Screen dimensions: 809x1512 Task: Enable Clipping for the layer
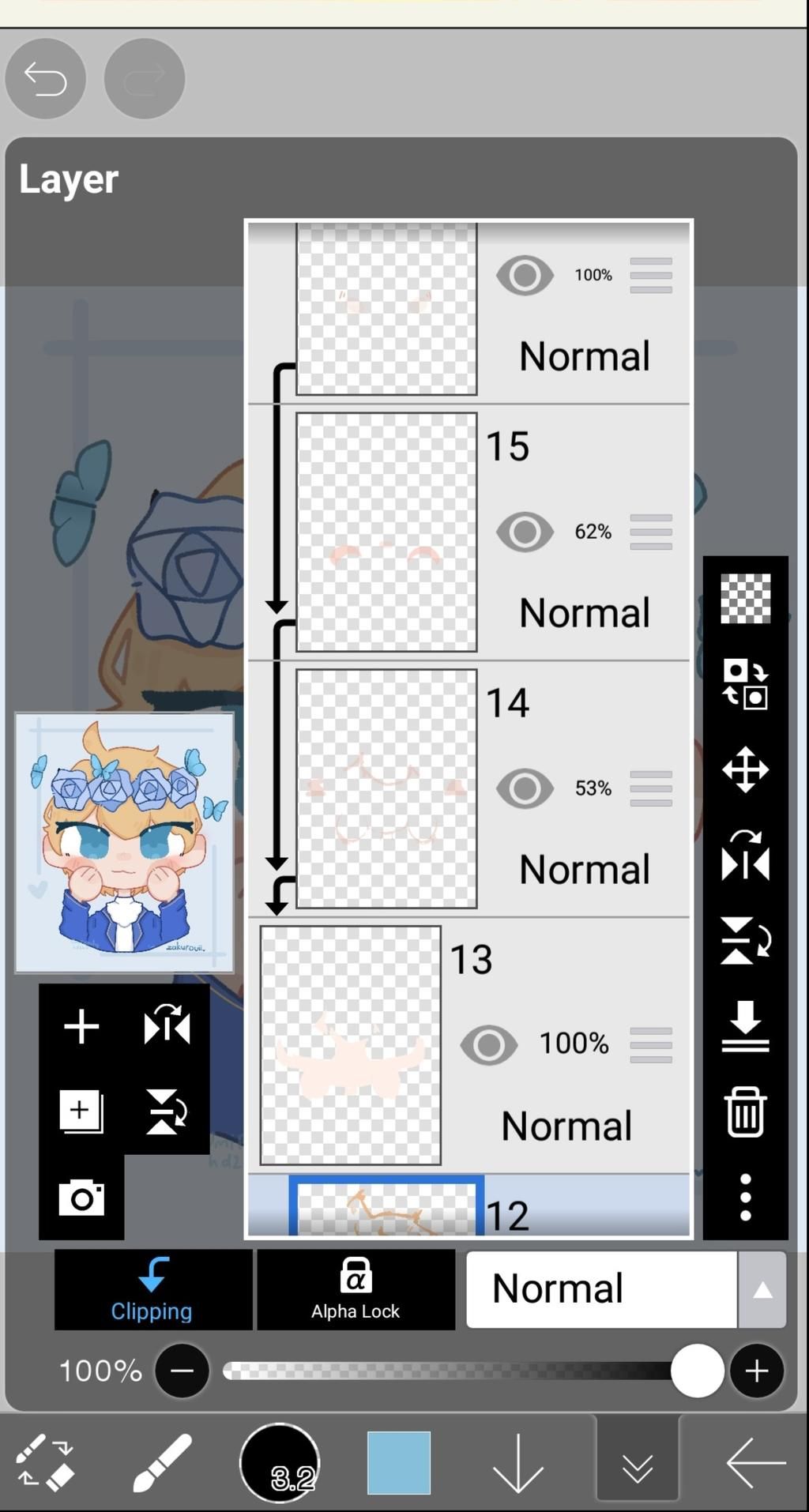coord(152,1289)
